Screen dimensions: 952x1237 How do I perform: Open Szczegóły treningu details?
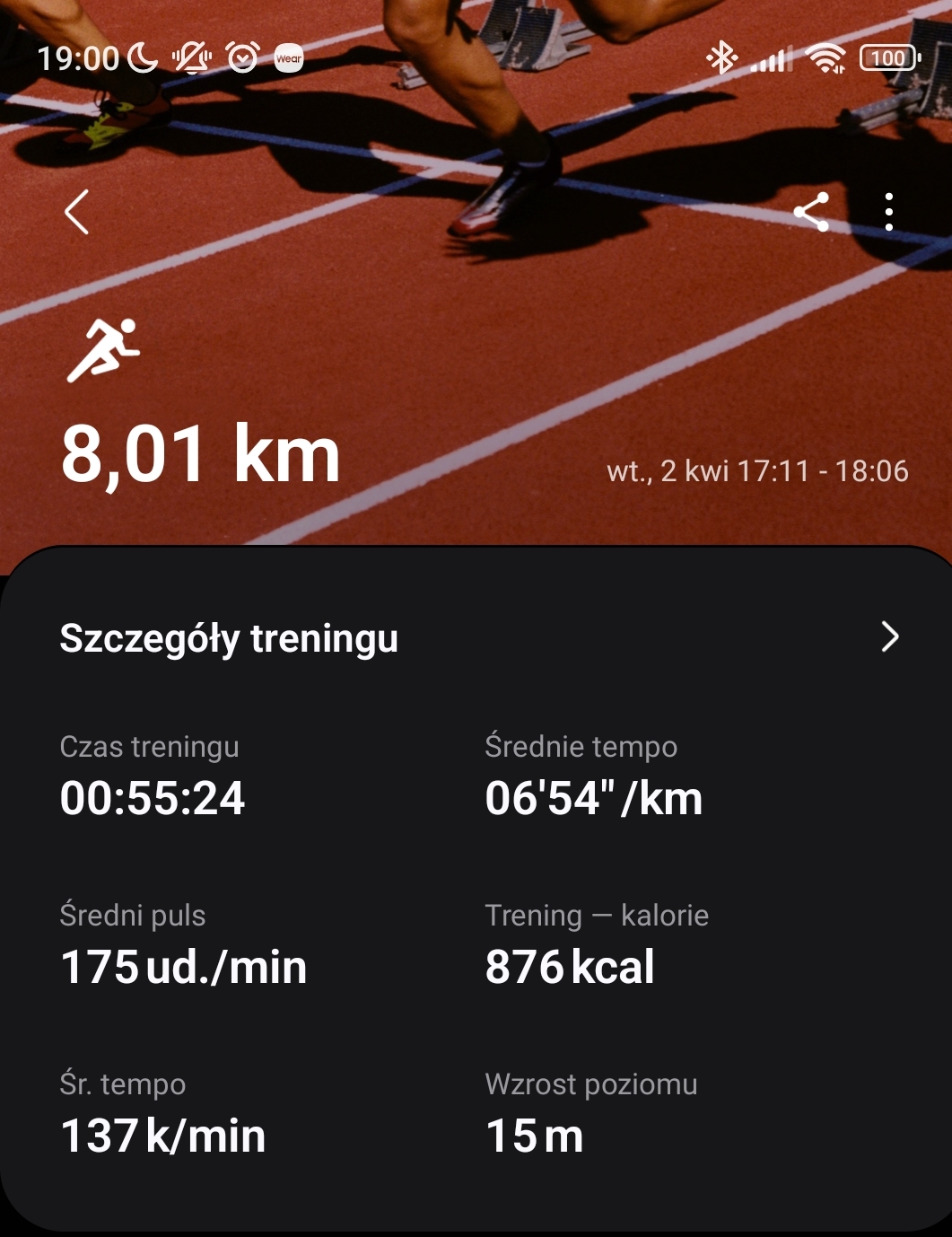point(888,636)
